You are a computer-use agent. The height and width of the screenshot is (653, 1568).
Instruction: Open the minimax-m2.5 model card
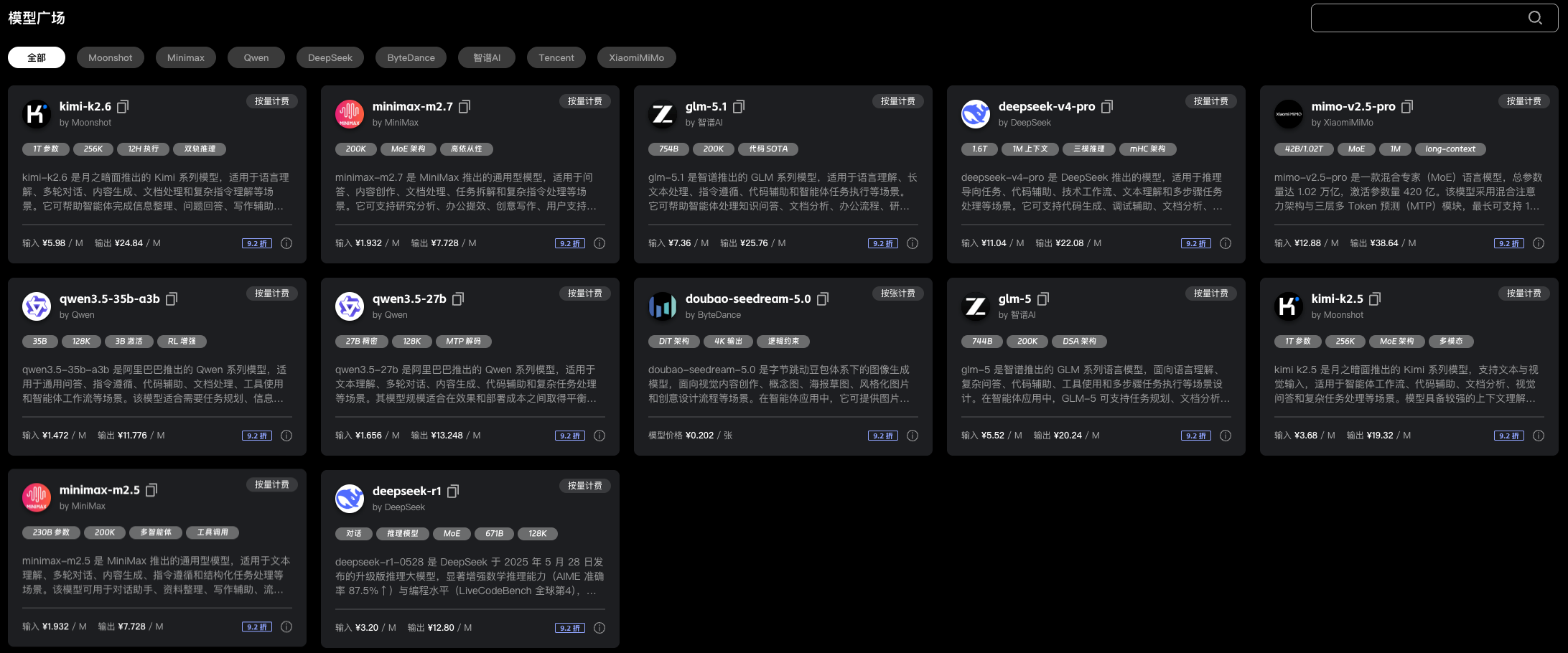coord(157,558)
